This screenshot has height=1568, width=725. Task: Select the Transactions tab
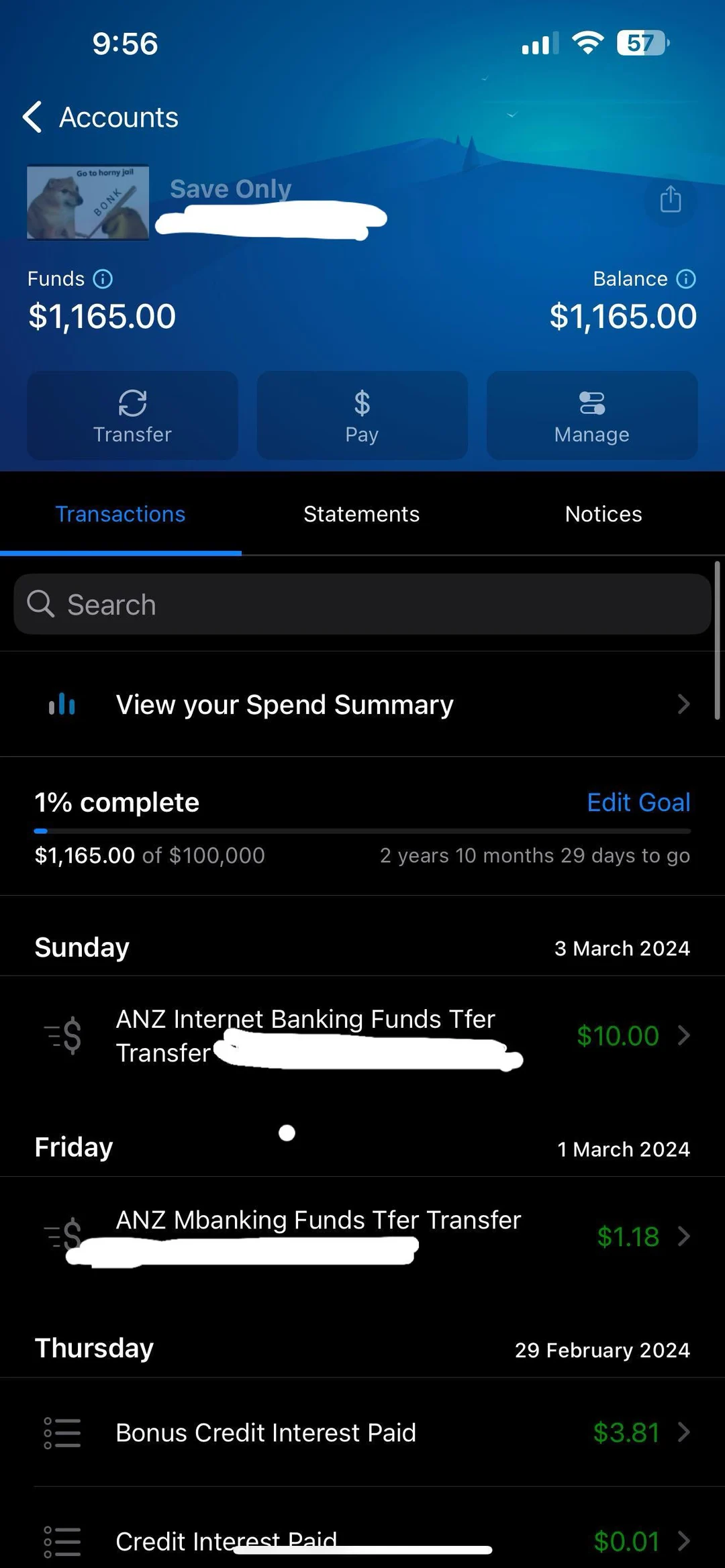[120, 514]
